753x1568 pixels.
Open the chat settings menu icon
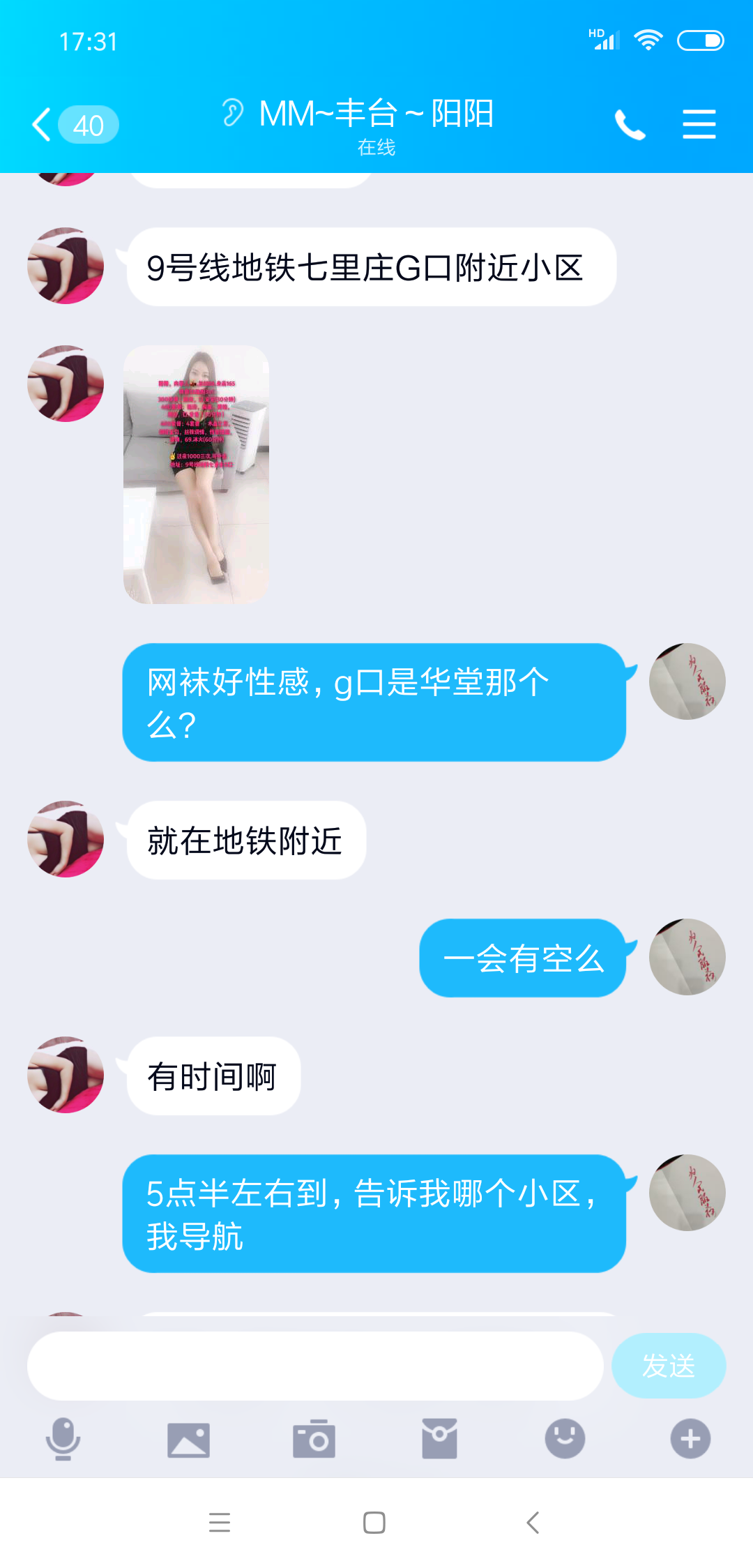coord(699,124)
